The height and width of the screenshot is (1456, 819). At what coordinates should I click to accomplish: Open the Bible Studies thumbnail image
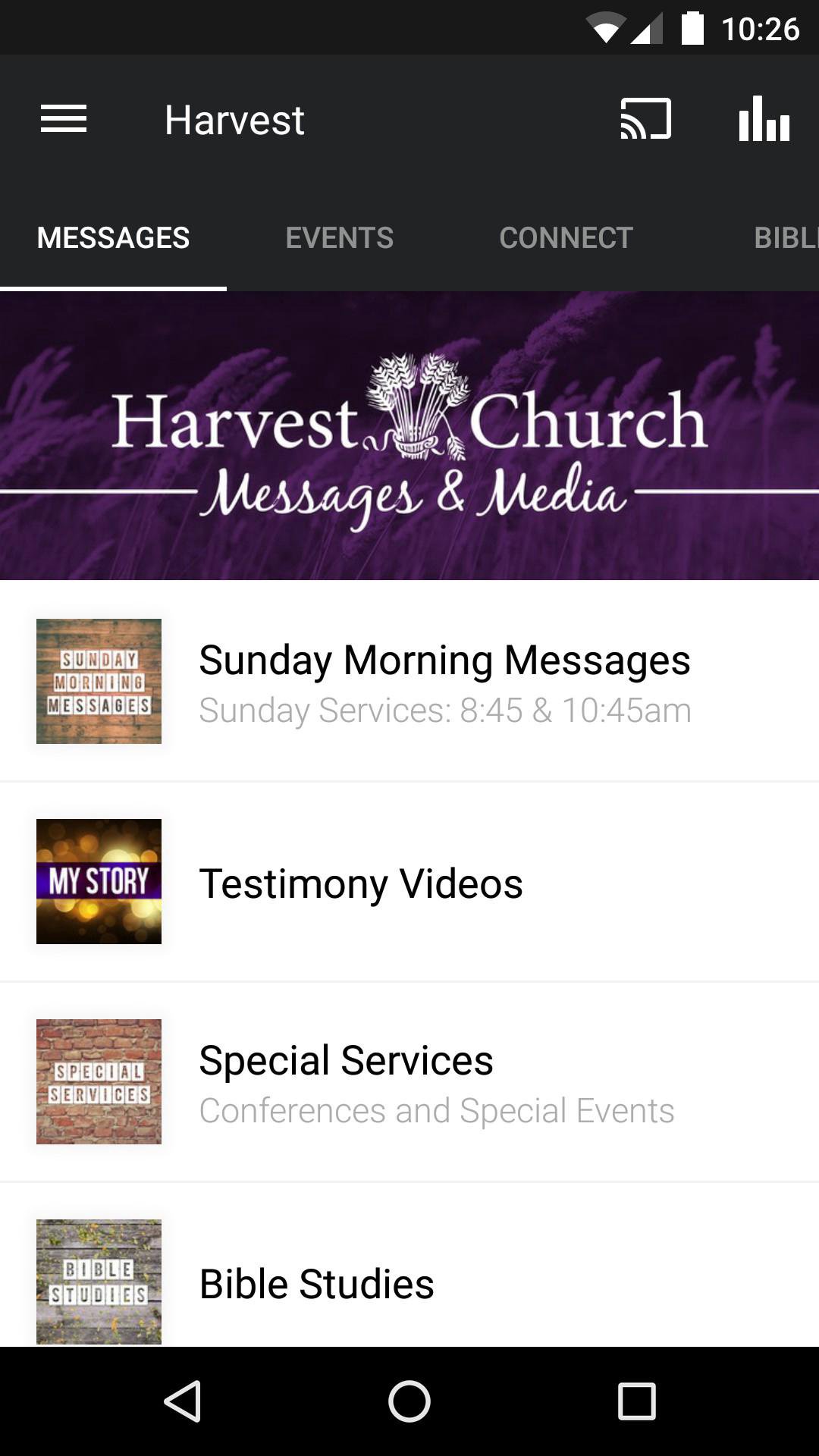pos(99,1282)
